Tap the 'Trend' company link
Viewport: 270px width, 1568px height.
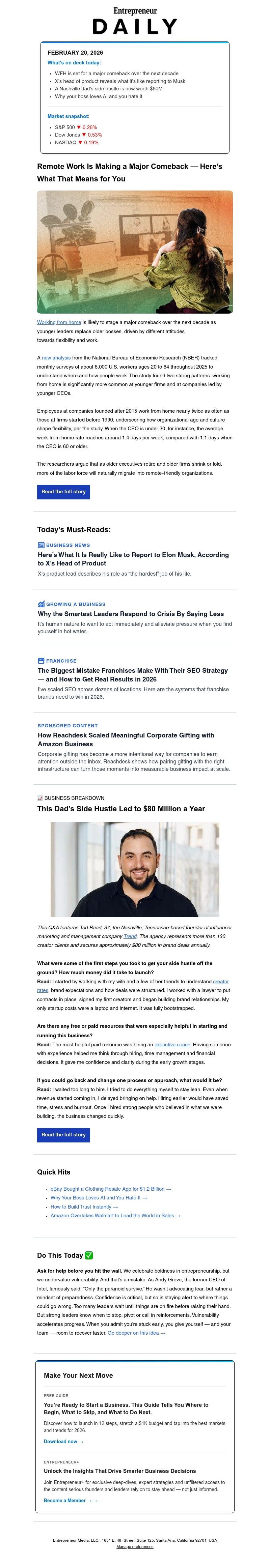[130, 936]
